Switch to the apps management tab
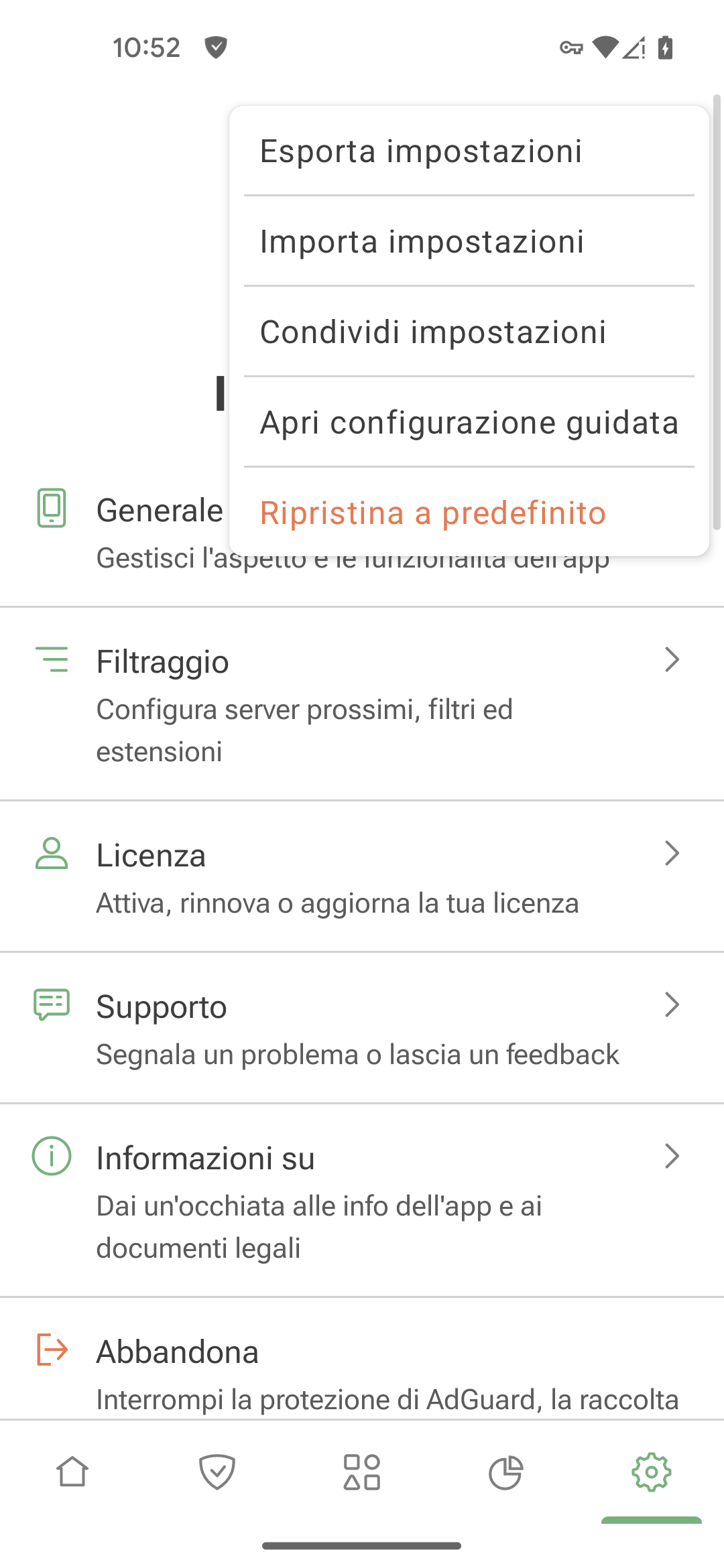This screenshot has height=1568, width=724. (362, 1472)
